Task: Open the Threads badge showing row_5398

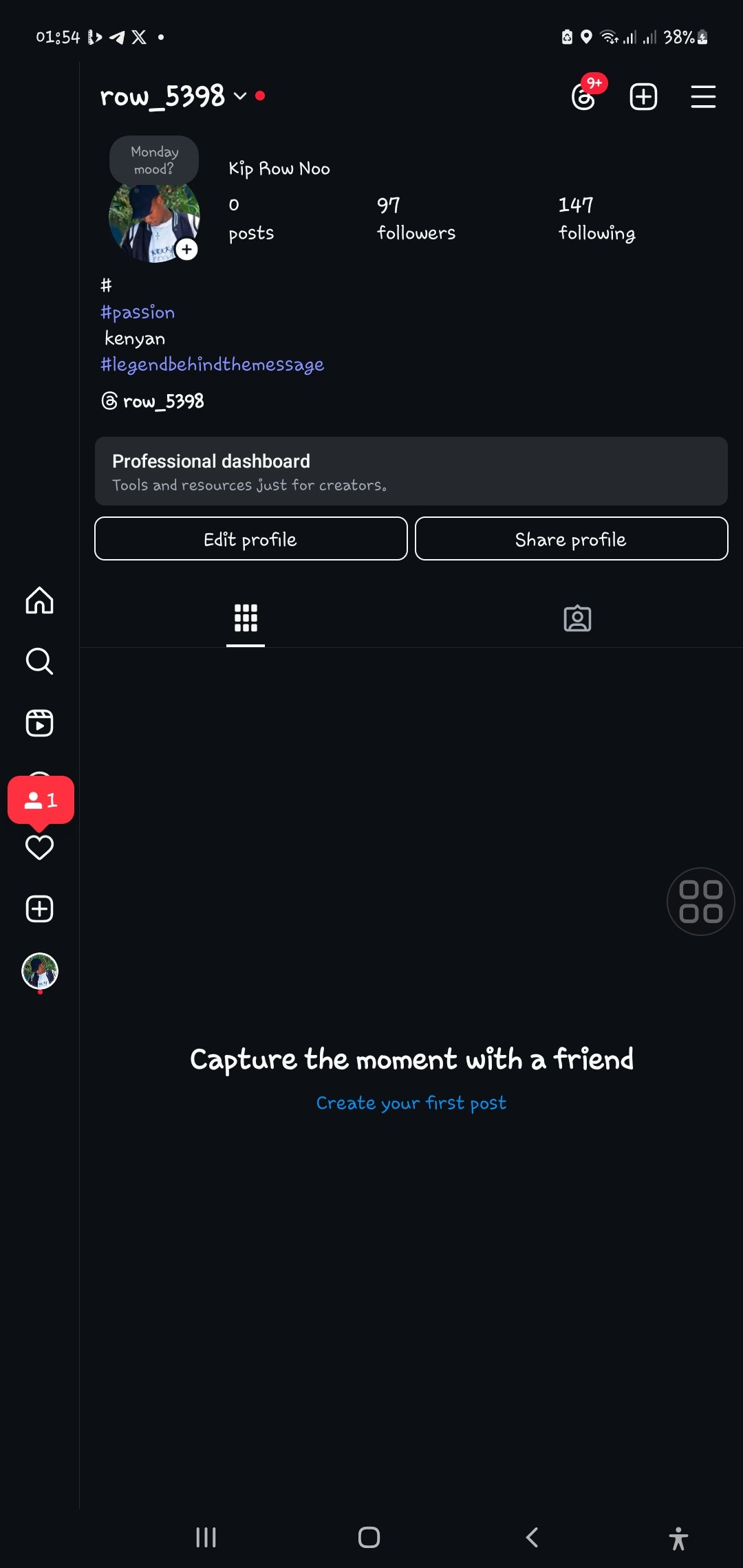Action: point(155,401)
